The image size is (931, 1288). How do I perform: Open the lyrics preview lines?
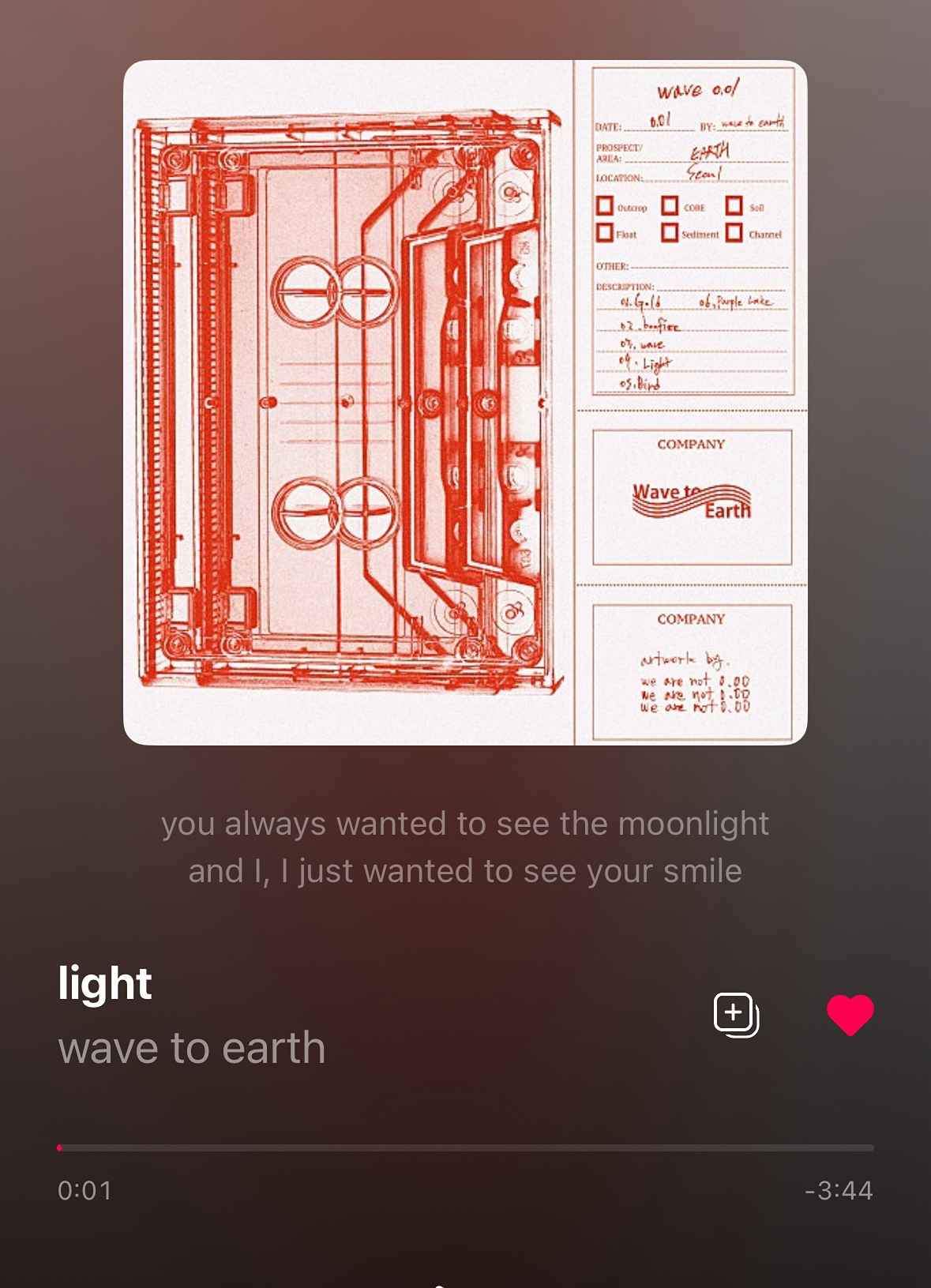pos(465,847)
